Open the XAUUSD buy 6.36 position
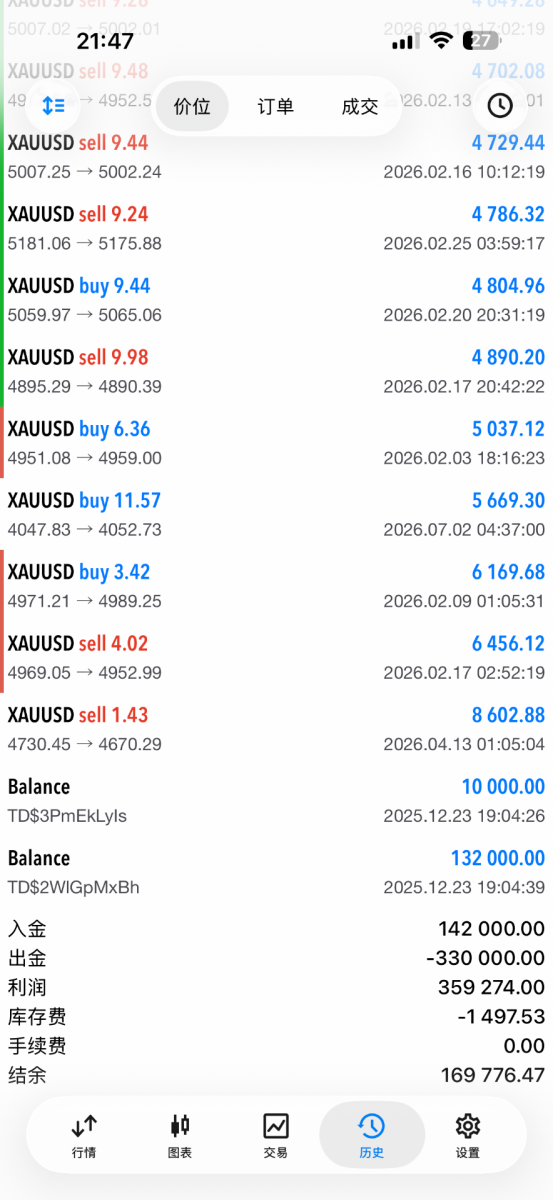Screen dimensions: 553x1200 coord(276,443)
